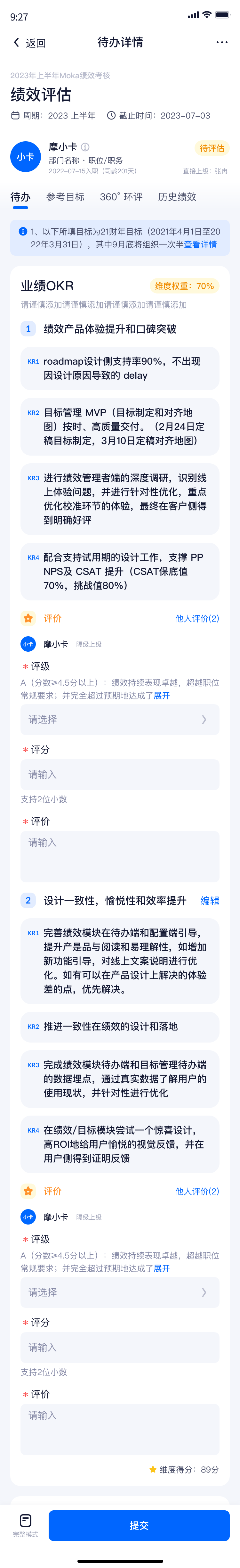Focus the 评分 input for objective 1
240x1568 pixels.
[120, 774]
